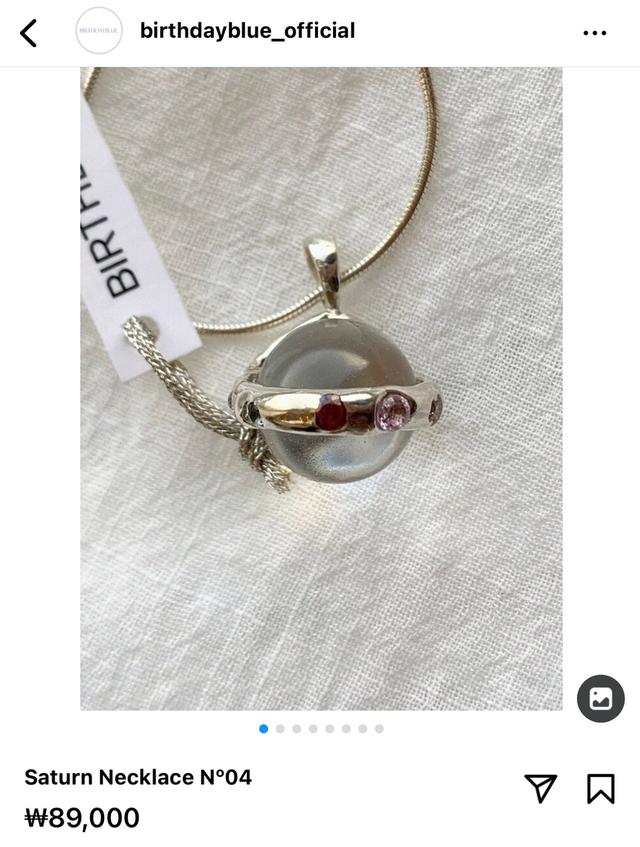640x847 pixels.
Task: Open the three-dot overflow menu
Action: pyautogui.click(x=594, y=33)
